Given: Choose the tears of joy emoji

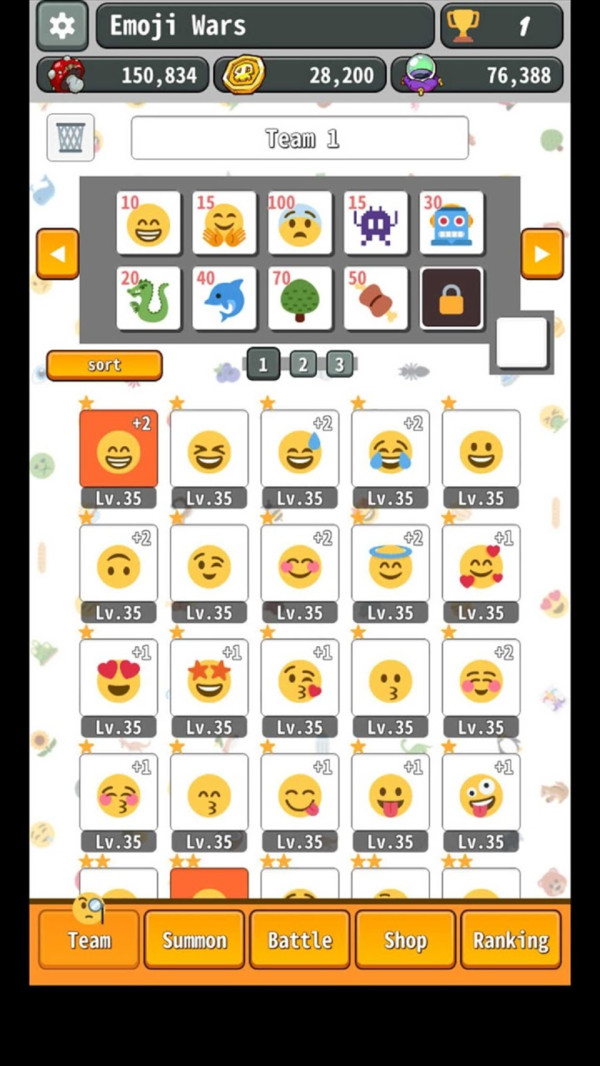Looking at the screenshot, I should coord(390,450).
